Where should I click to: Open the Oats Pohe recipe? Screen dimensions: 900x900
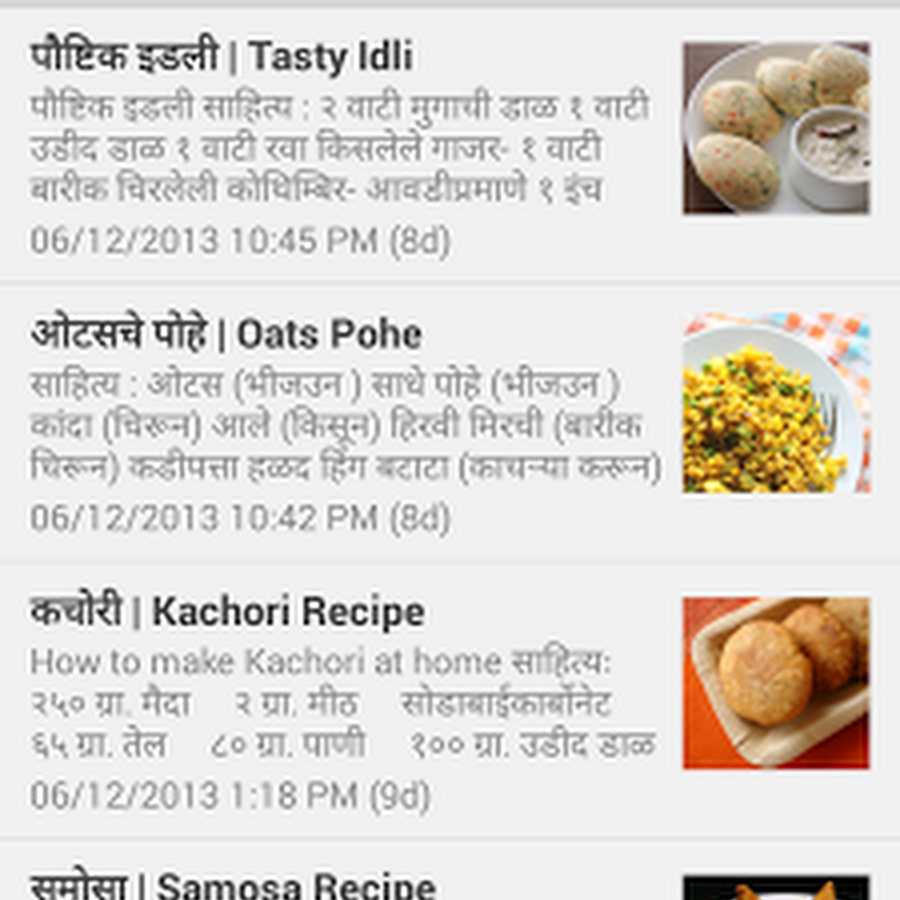(226, 335)
